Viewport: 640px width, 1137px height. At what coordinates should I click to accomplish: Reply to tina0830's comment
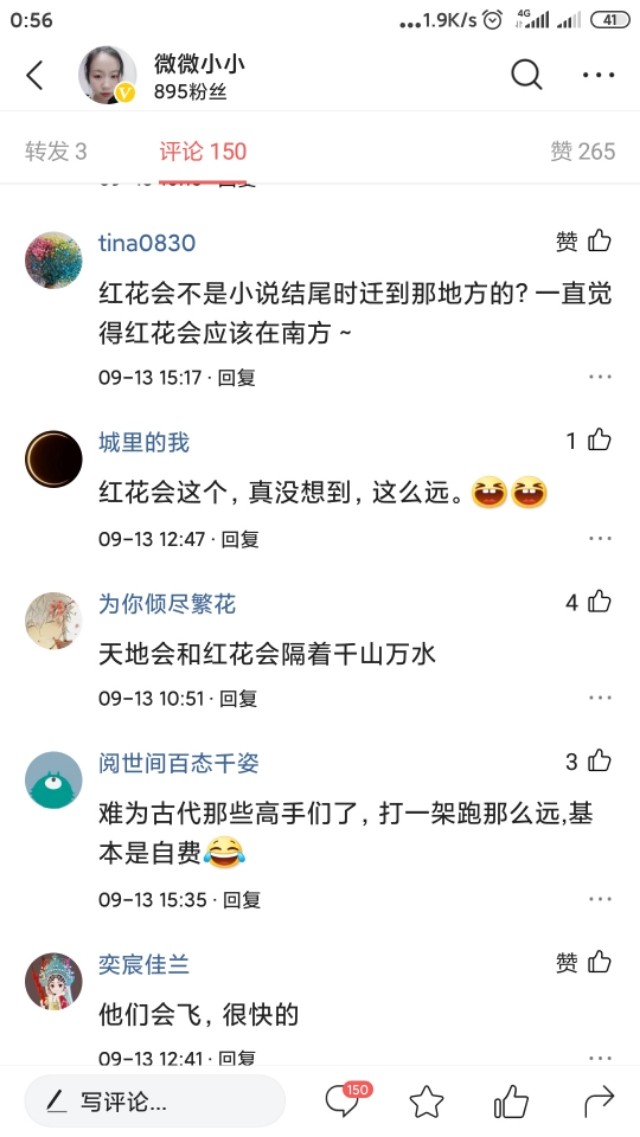238,378
